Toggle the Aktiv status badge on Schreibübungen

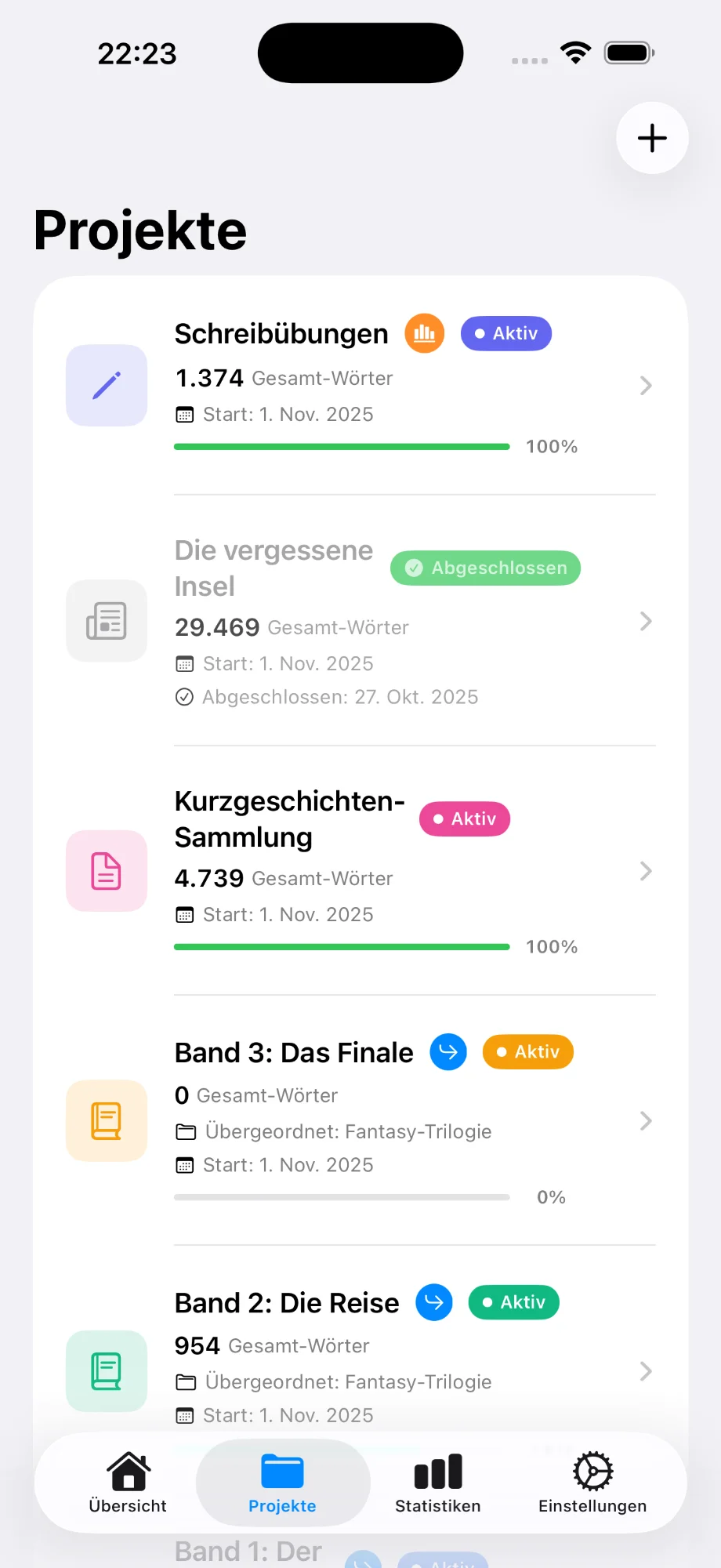[x=505, y=332]
